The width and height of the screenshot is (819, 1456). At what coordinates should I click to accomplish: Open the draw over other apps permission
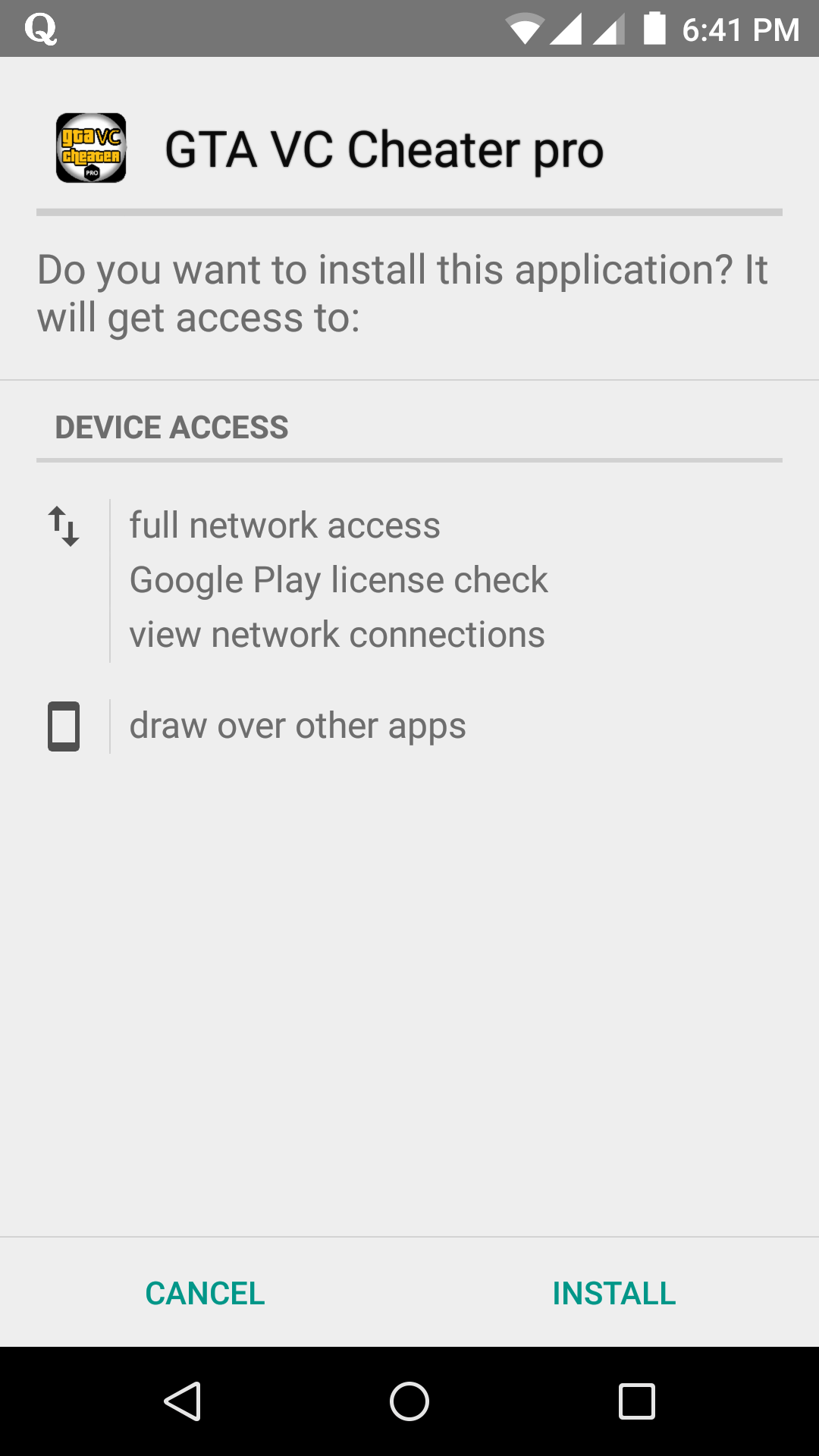coord(297,726)
